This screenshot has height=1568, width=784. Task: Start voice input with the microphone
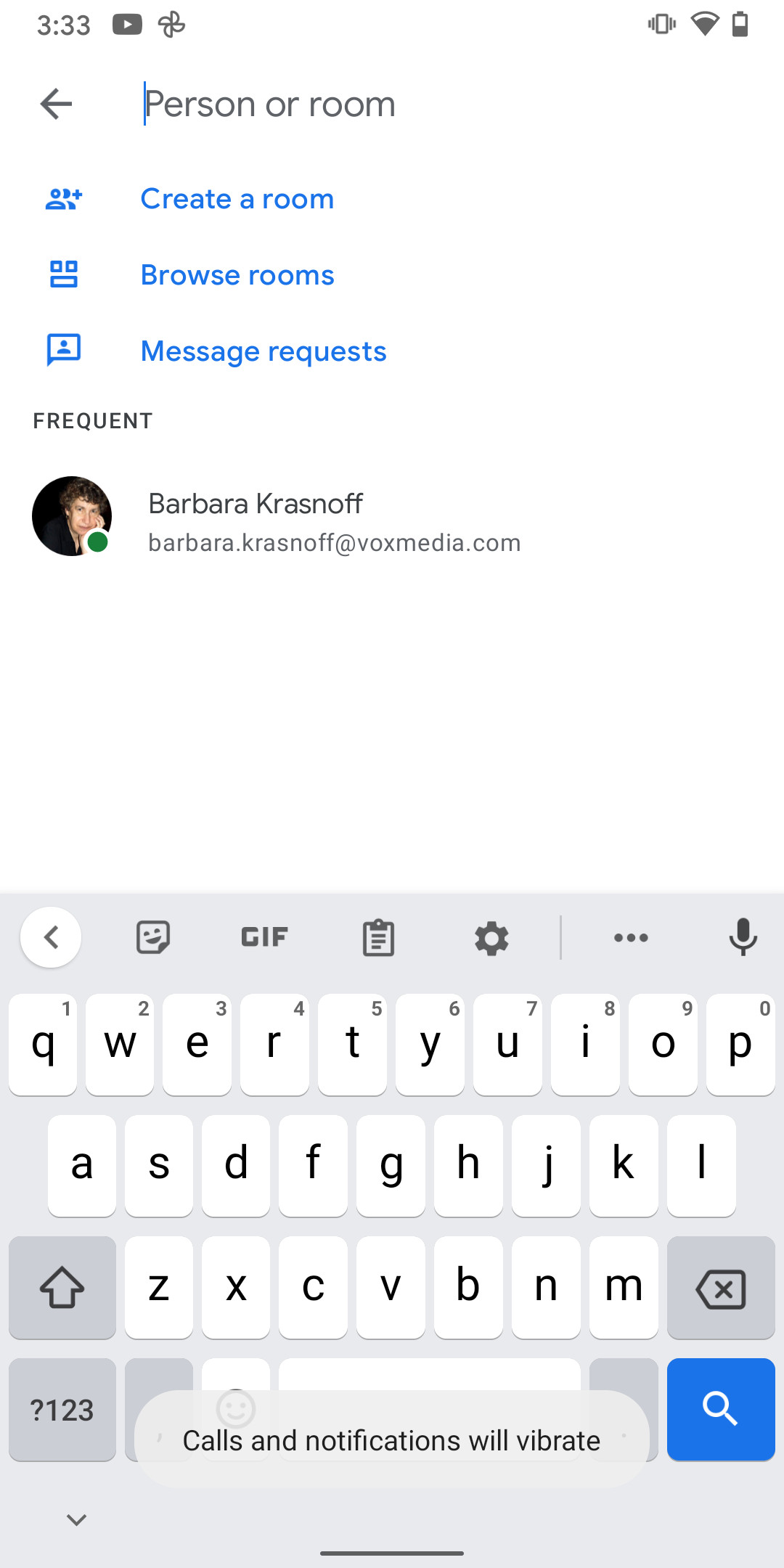click(743, 937)
